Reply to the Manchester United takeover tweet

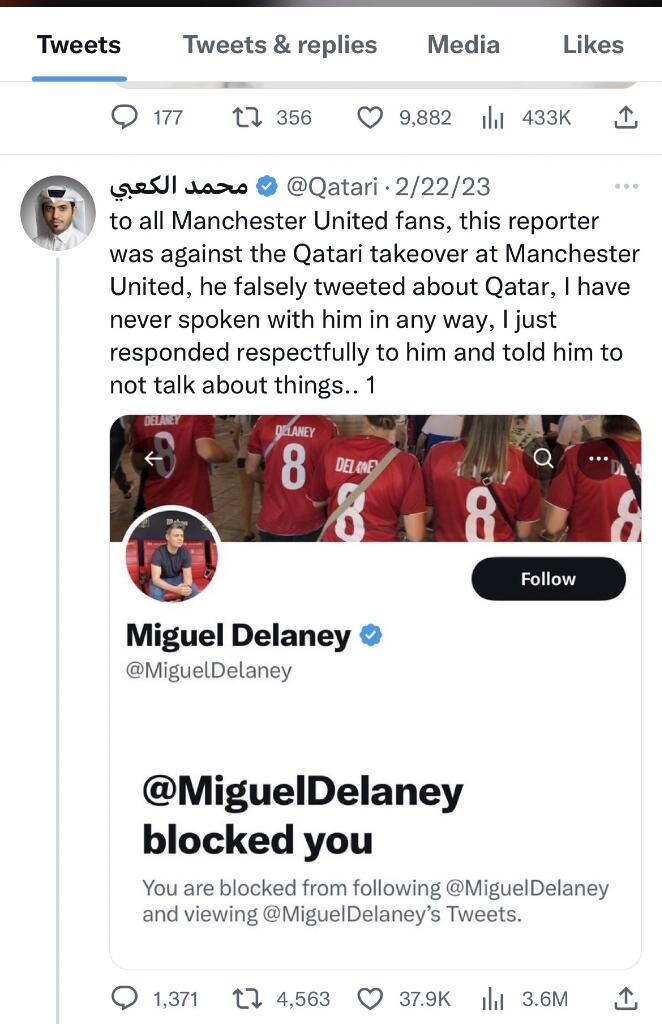(124, 998)
